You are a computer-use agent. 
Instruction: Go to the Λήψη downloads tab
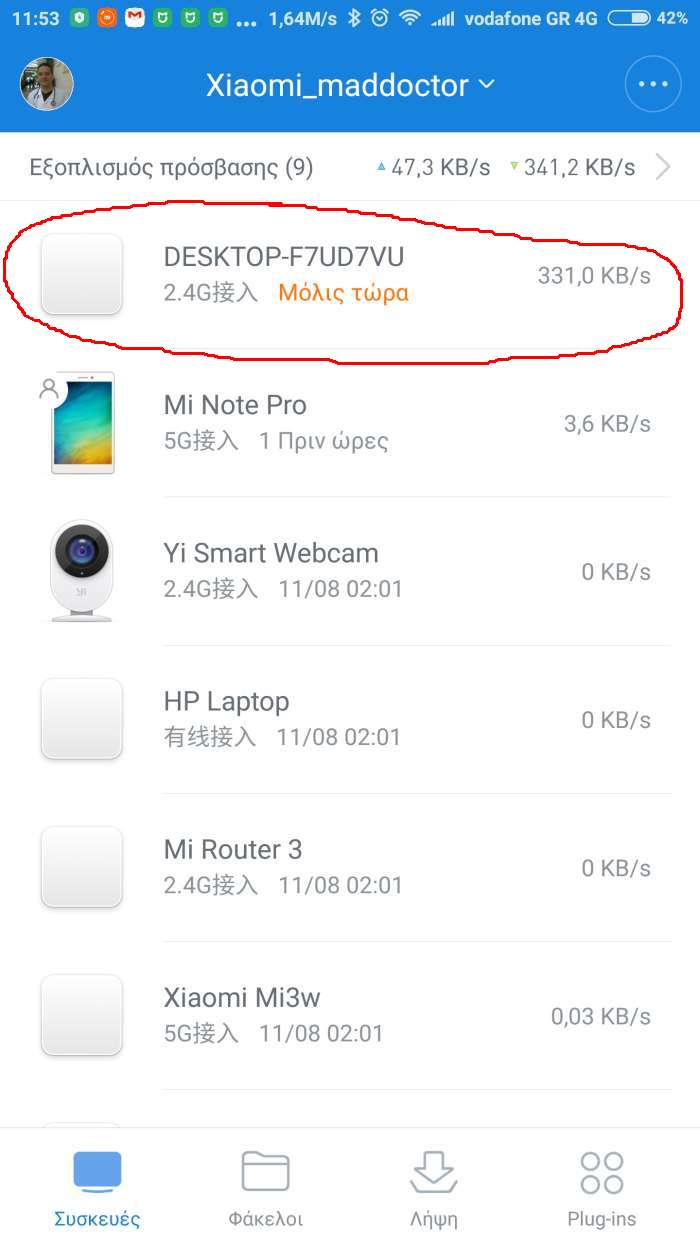(x=434, y=1188)
